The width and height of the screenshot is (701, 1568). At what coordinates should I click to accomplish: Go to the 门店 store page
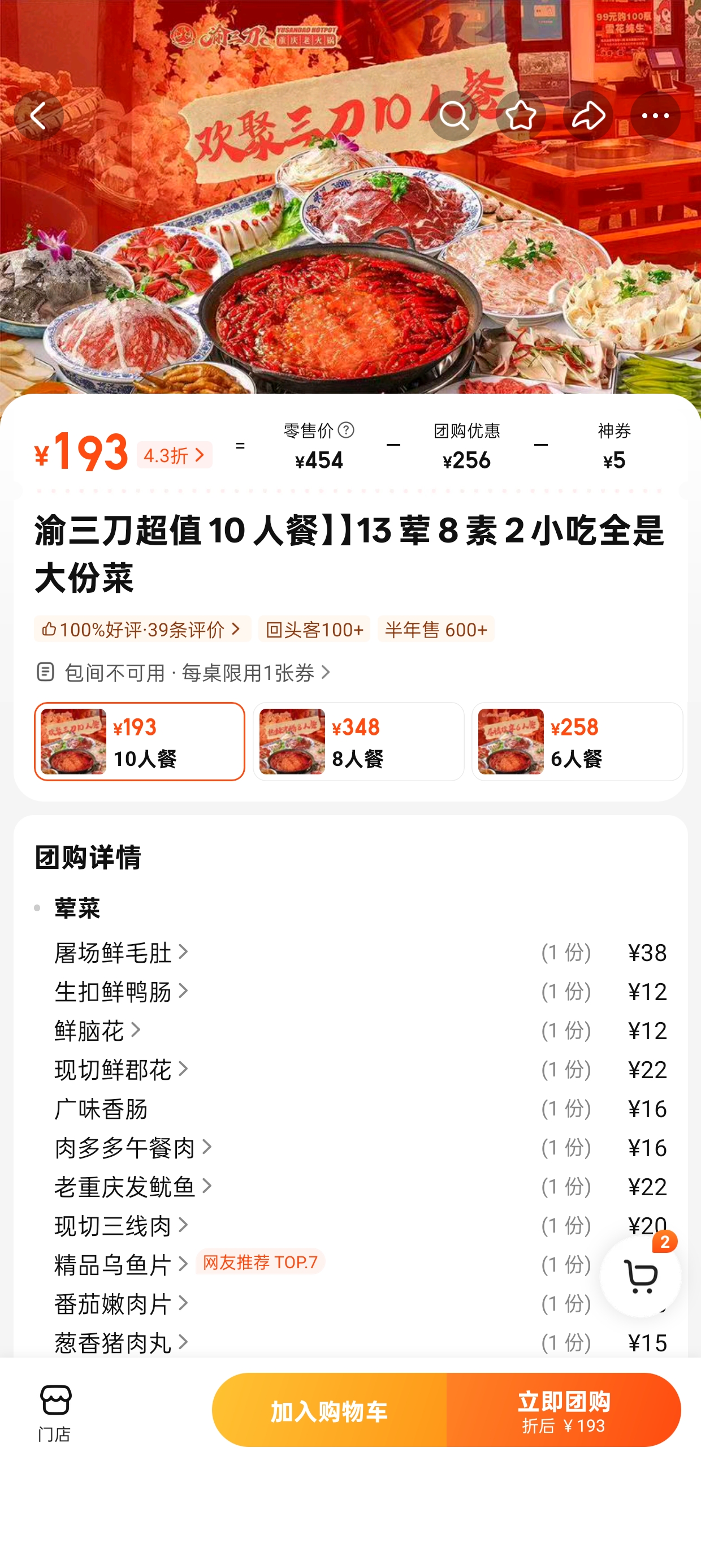(55, 1411)
